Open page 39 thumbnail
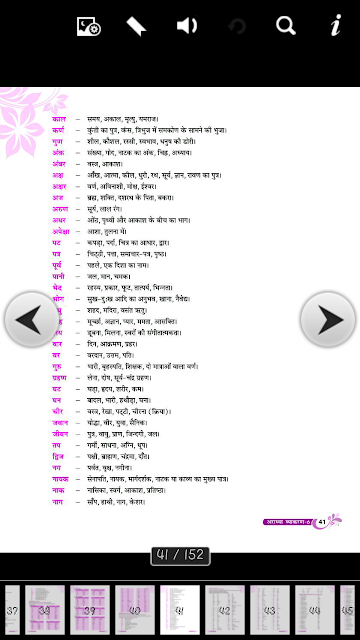The height and width of the screenshot is (640, 360). pyautogui.click(x=90, y=610)
